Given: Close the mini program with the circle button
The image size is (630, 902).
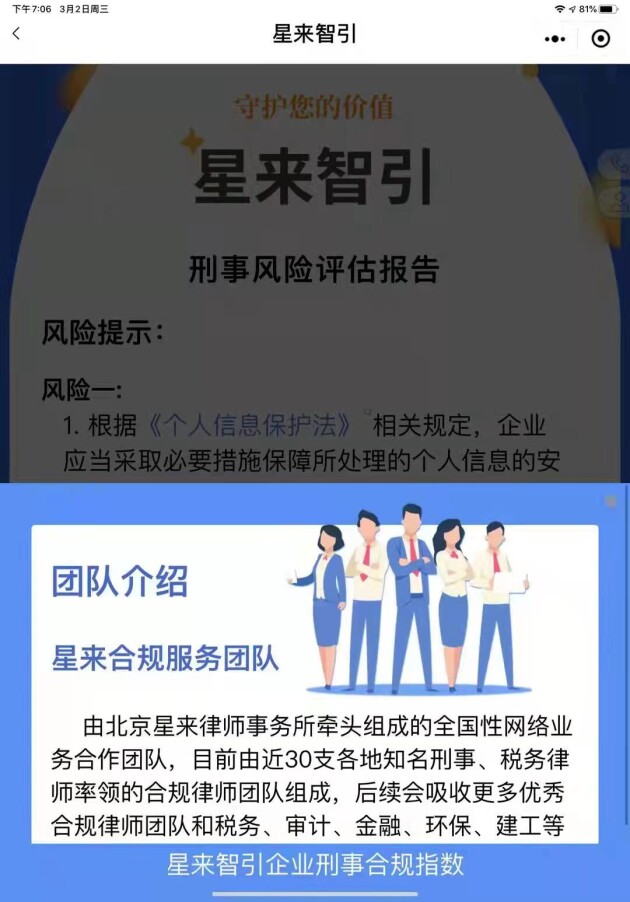Looking at the screenshot, I should tap(600, 39).
